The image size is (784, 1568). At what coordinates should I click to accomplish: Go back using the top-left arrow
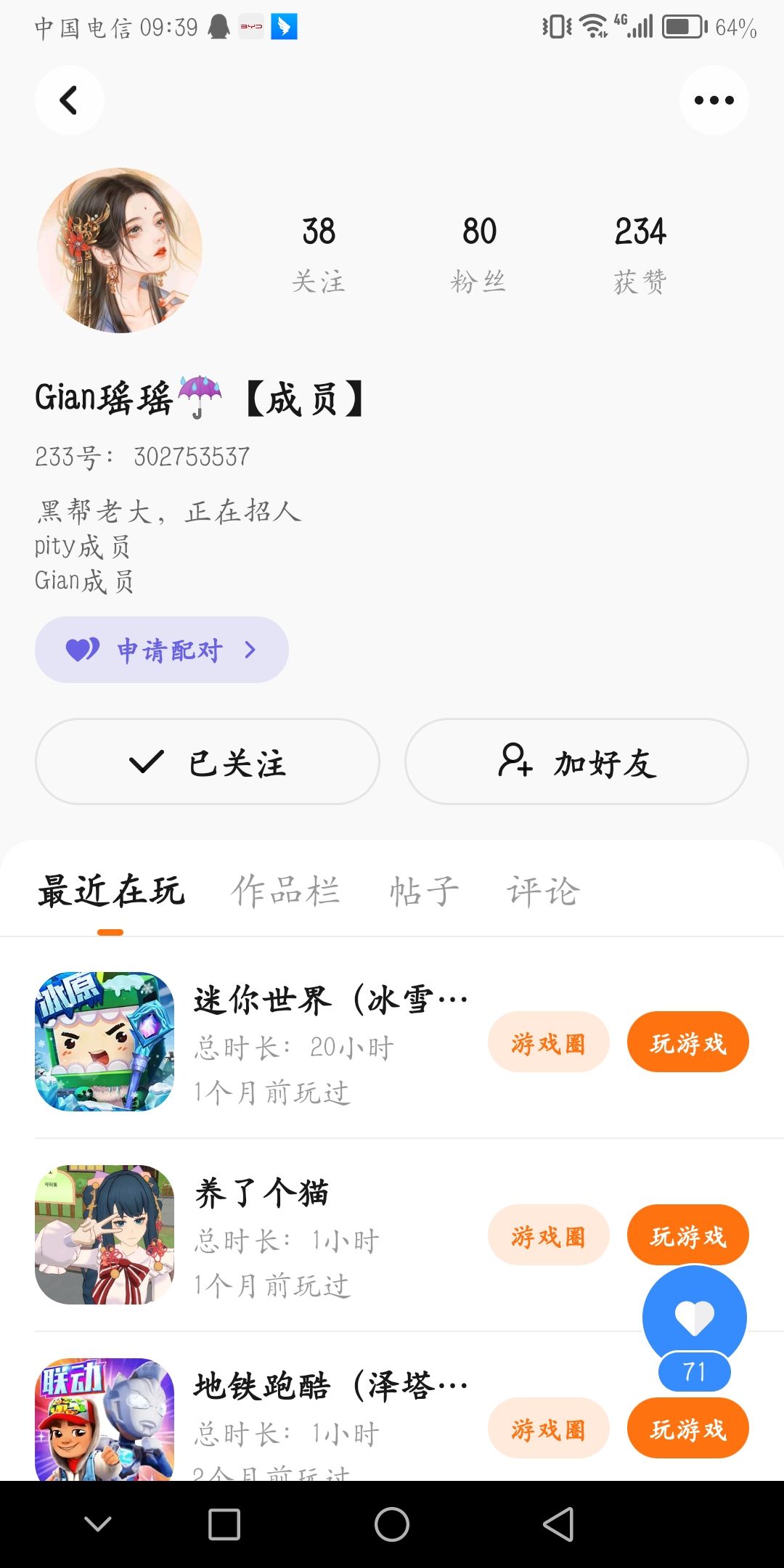click(69, 100)
